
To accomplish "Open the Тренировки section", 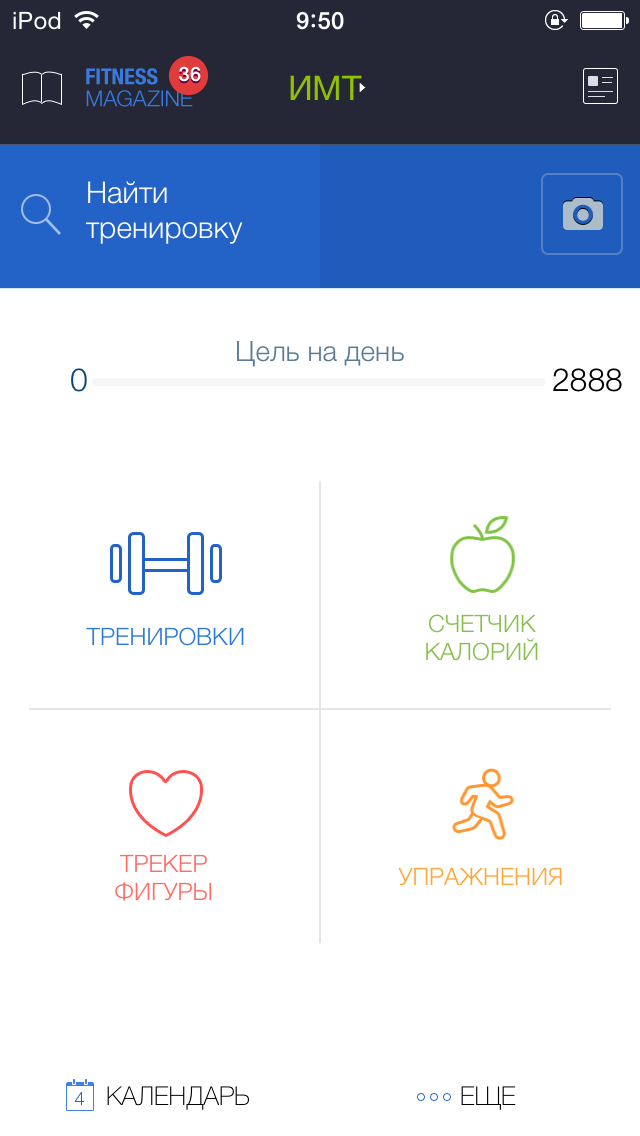I will pos(166,594).
